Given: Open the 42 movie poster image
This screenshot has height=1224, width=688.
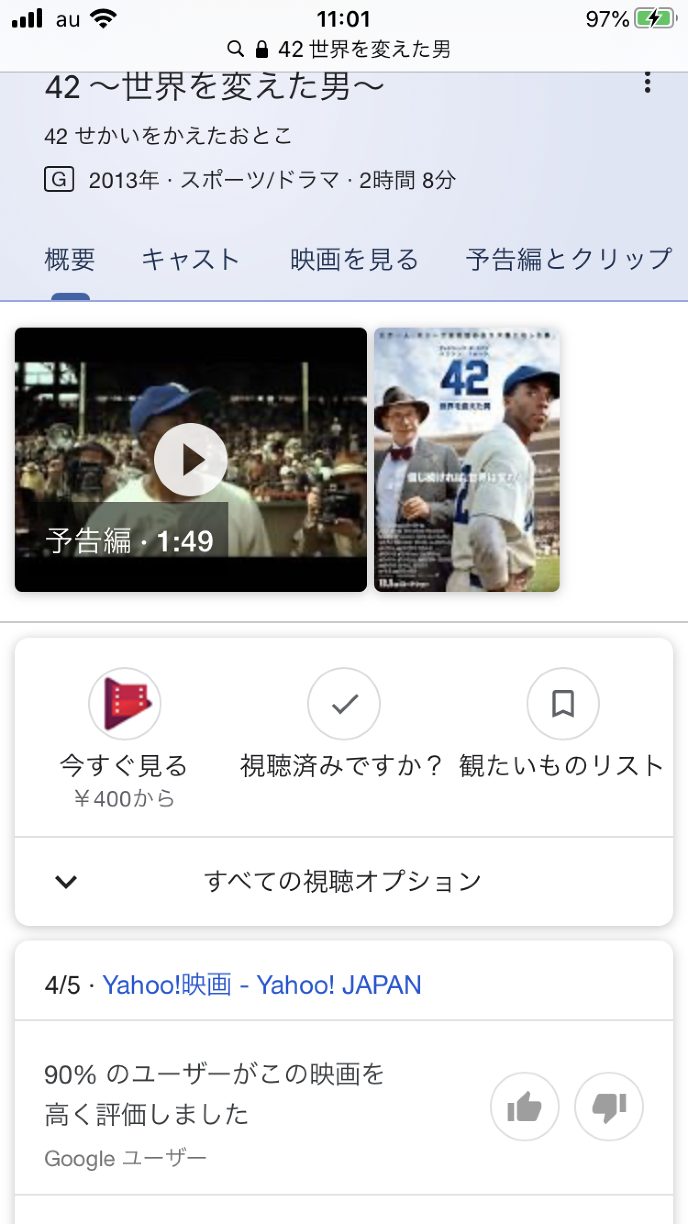Looking at the screenshot, I should 467,459.
